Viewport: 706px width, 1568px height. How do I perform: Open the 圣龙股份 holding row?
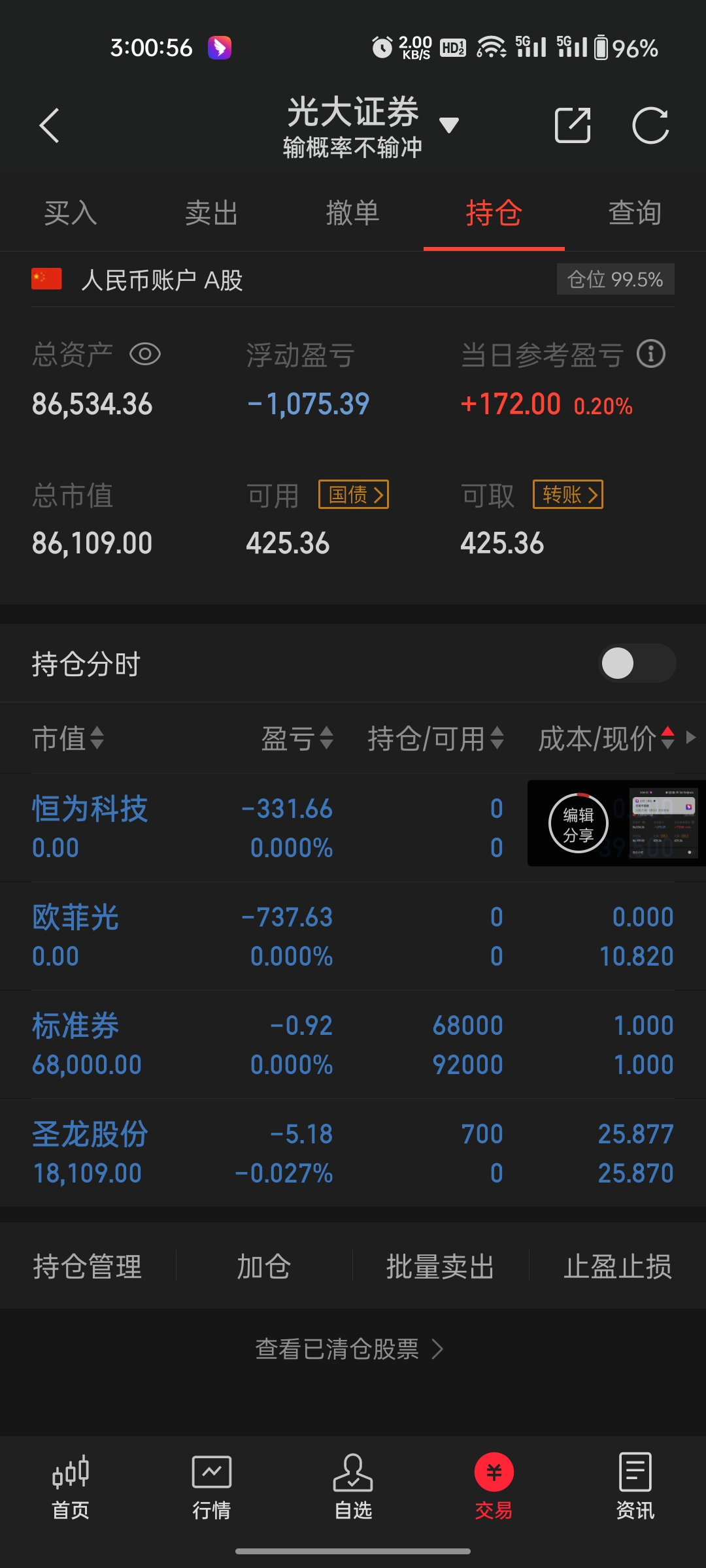point(353,1153)
